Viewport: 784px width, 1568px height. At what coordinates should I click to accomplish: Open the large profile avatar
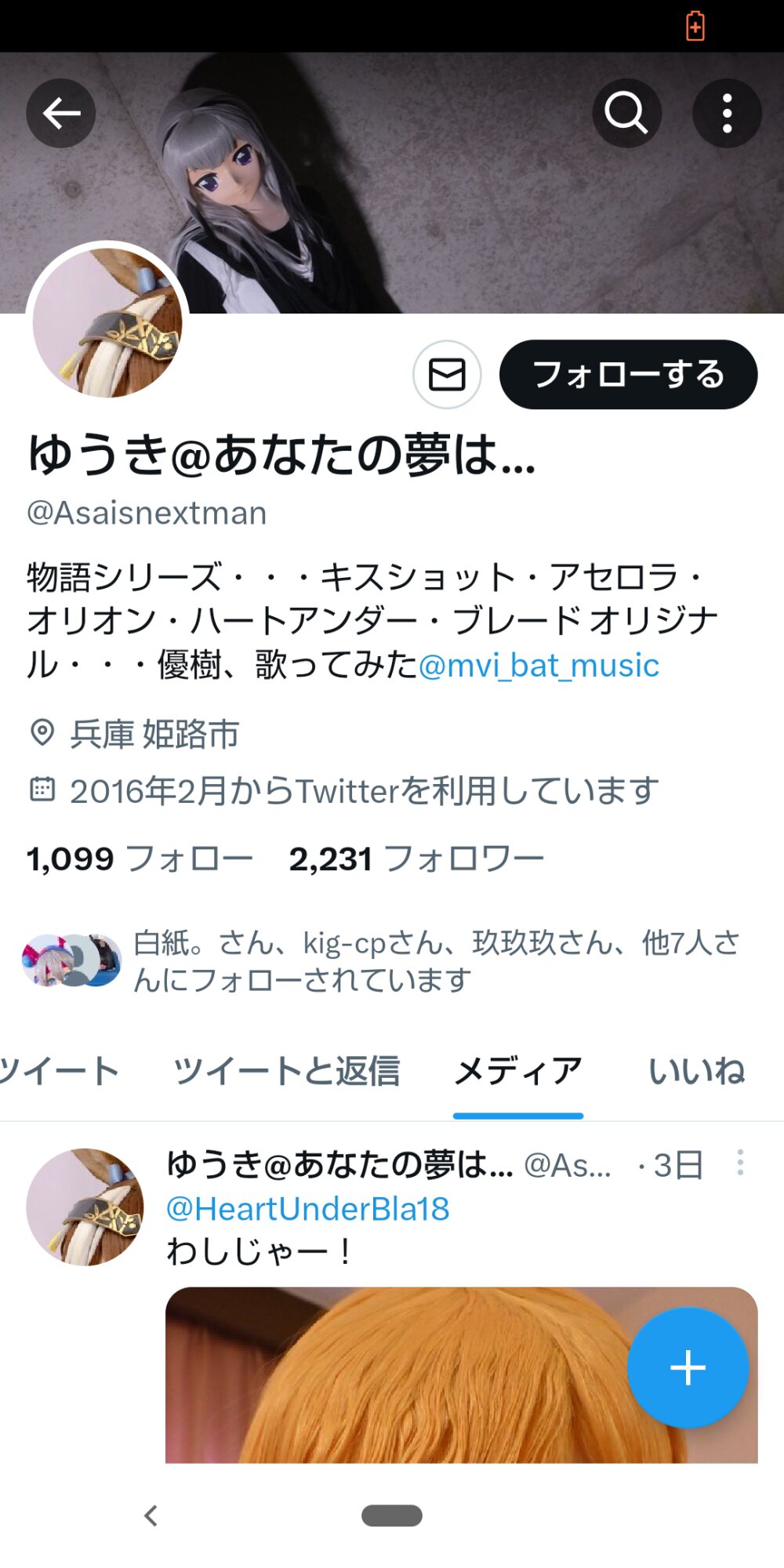point(107,323)
